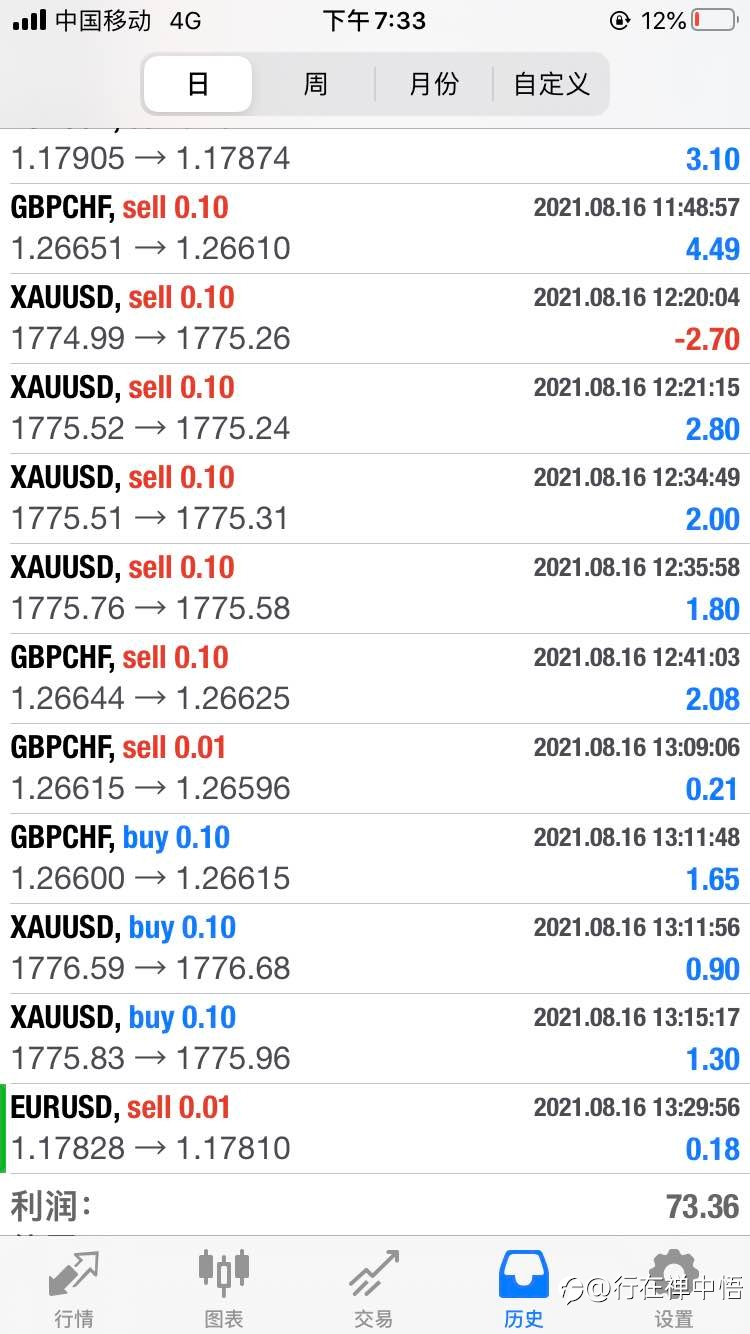Expand XAUUSD sell trade with -2.70 loss
This screenshot has width=750, height=1334.
[x=375, y=319]
